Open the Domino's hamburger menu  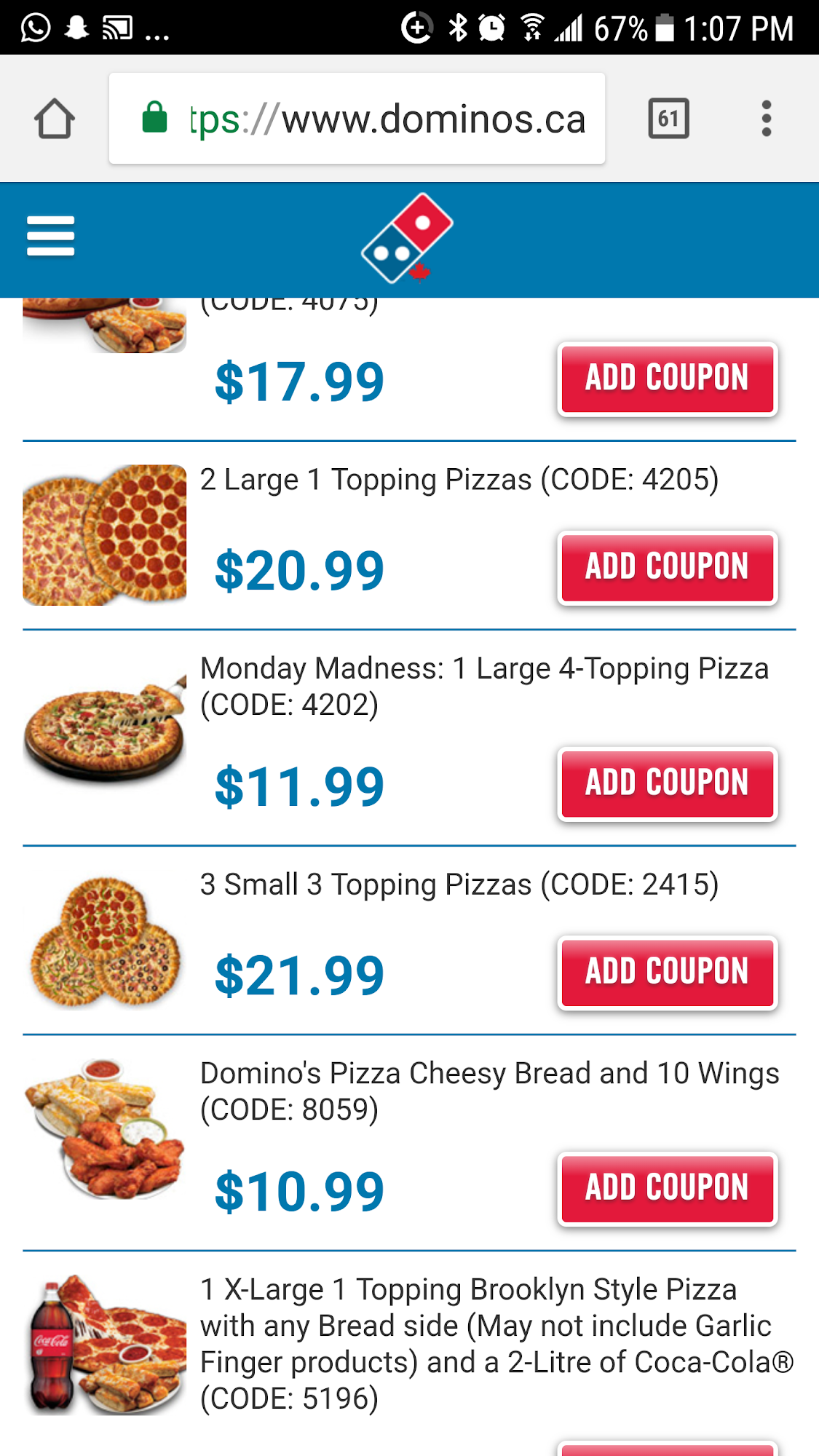pyautogui.click(x=51, y=236)
